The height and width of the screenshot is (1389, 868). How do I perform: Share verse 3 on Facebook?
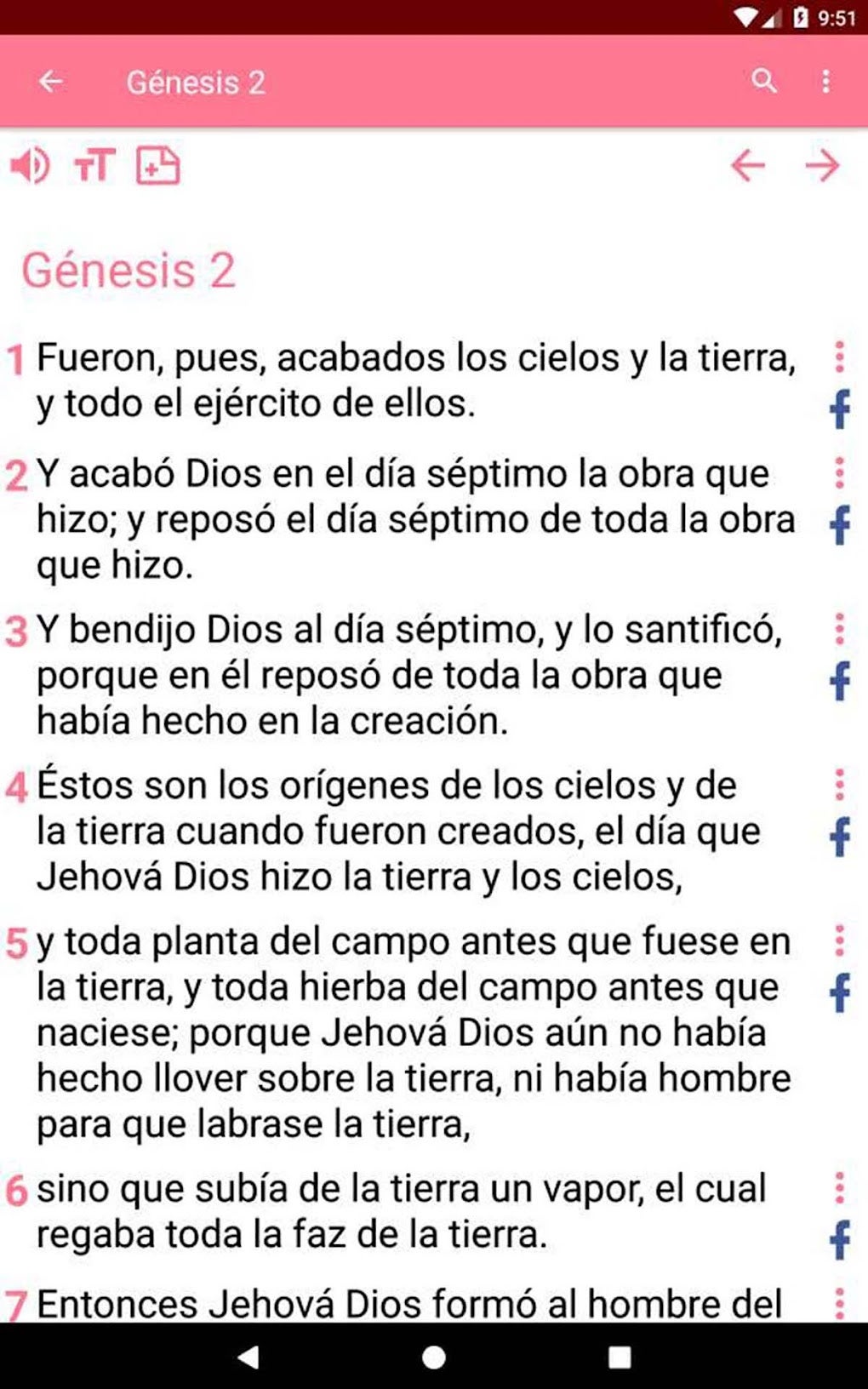coord(839,681)
